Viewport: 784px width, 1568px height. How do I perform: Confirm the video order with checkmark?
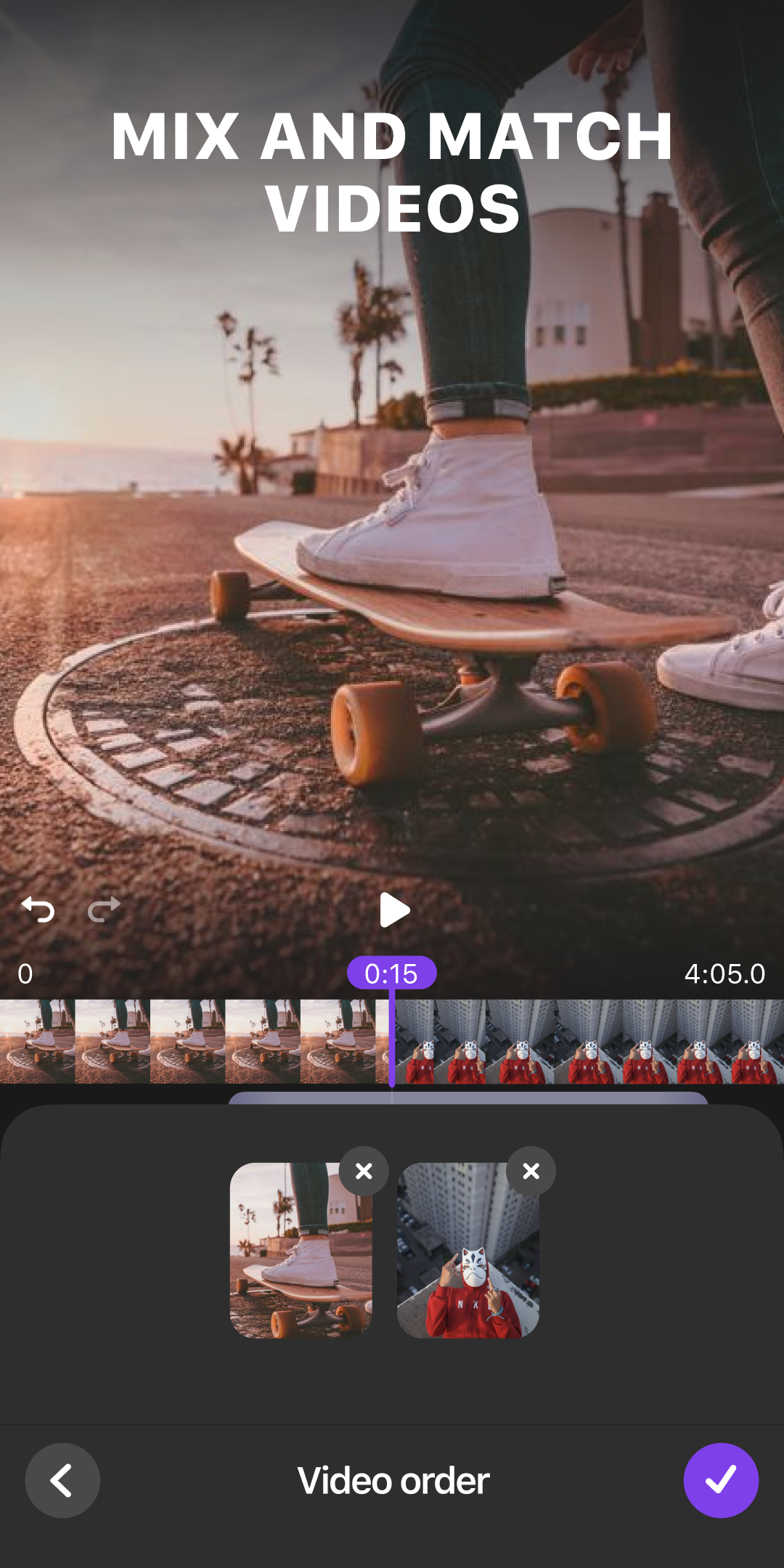(x=721, y=1480)
